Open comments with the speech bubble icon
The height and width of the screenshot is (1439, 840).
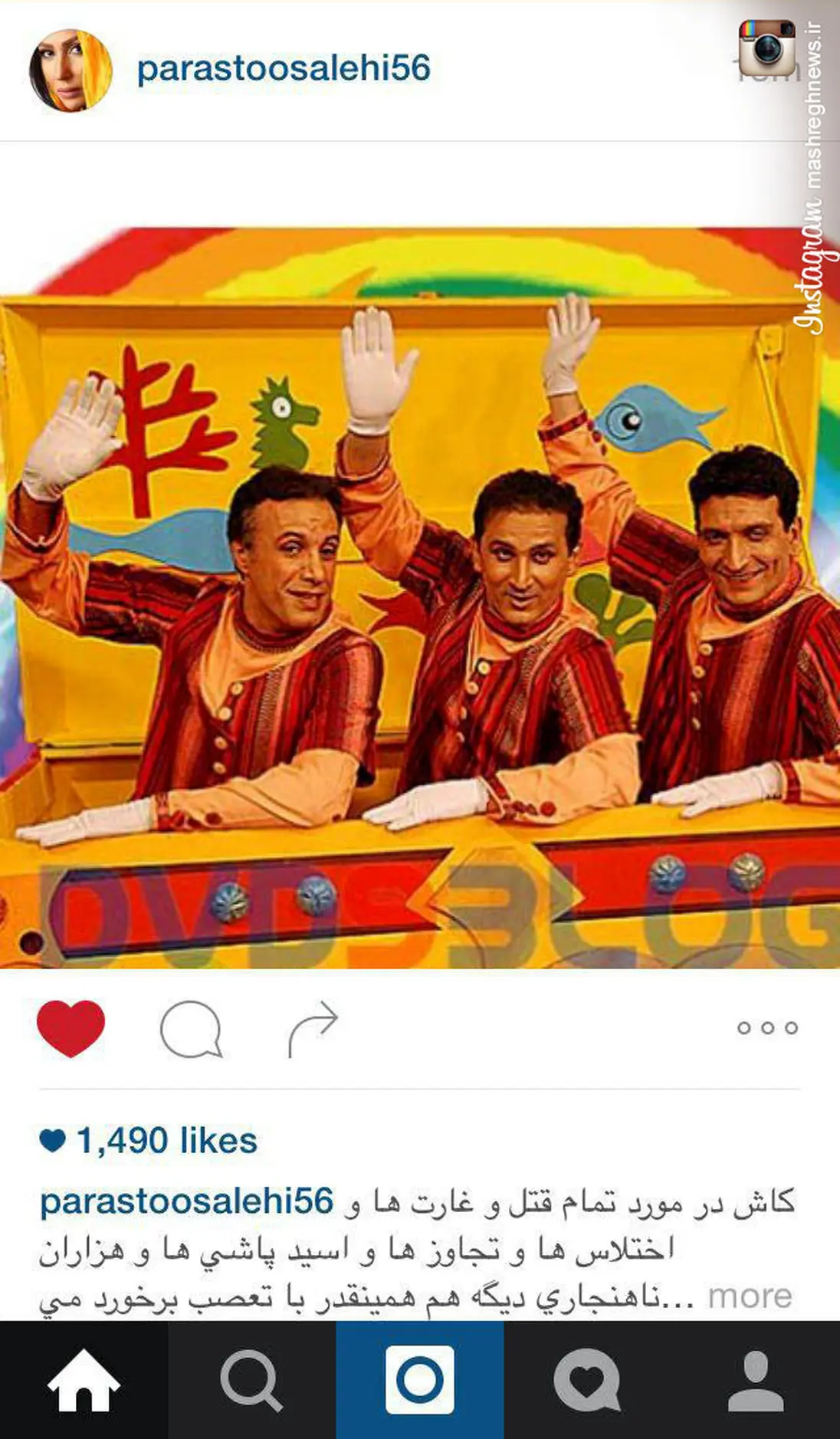pos(191,1029)
